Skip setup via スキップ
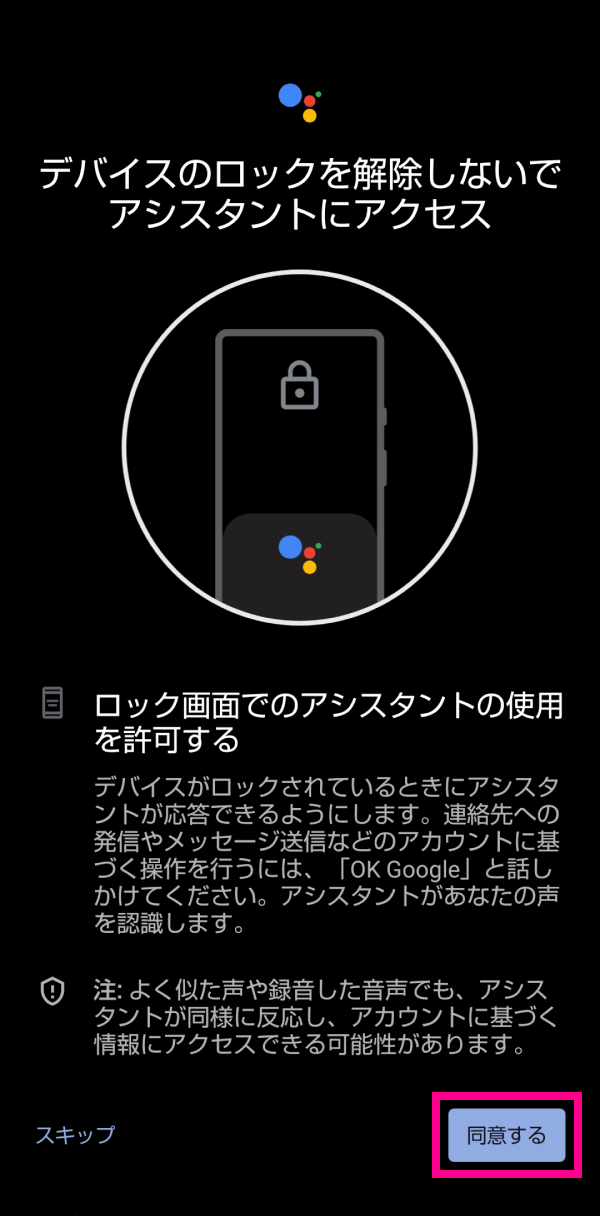Viewport: 600px width, 1216px height. click(75, 1135)
